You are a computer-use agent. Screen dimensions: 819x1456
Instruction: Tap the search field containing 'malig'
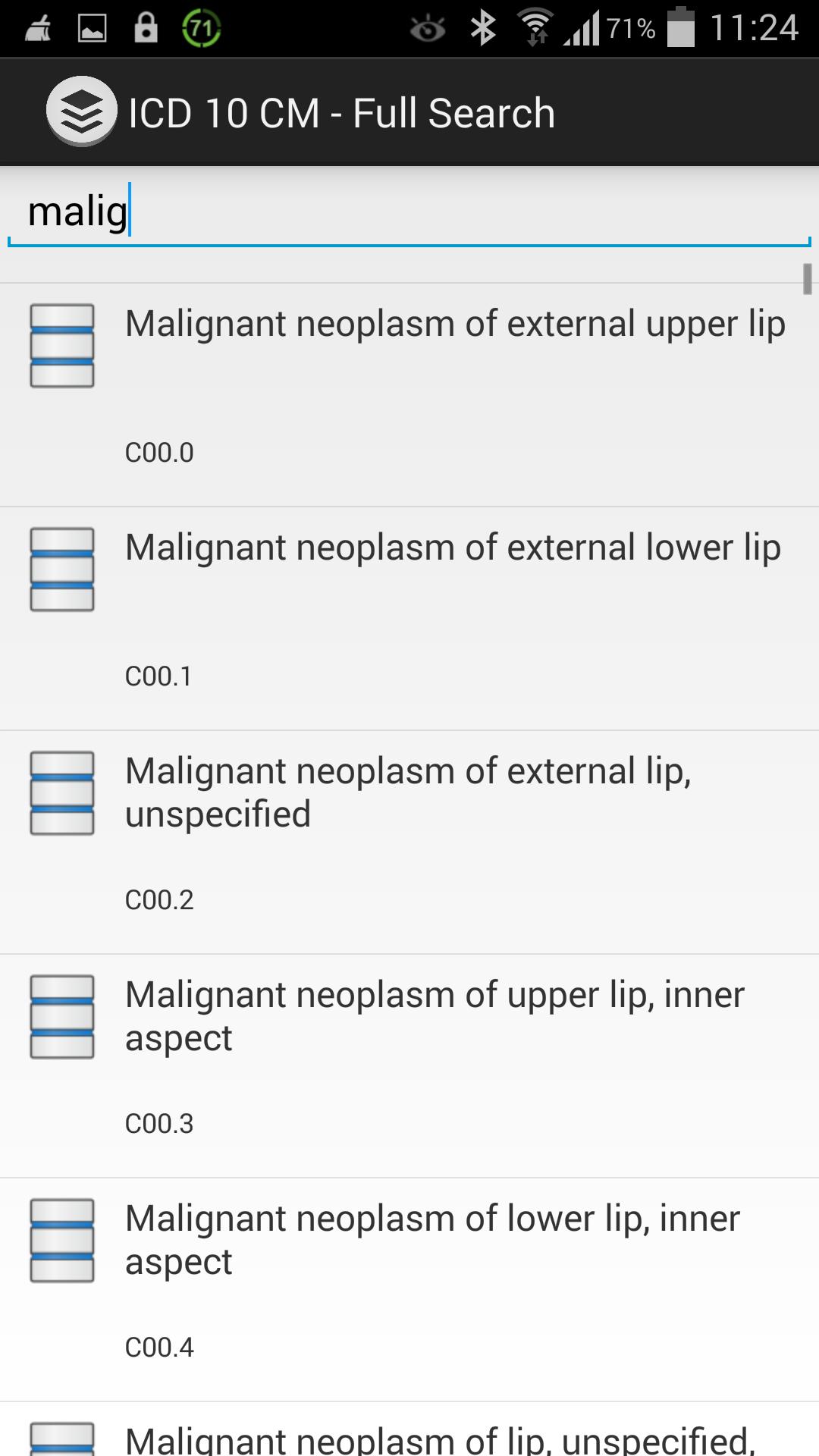tap(409, 212)
